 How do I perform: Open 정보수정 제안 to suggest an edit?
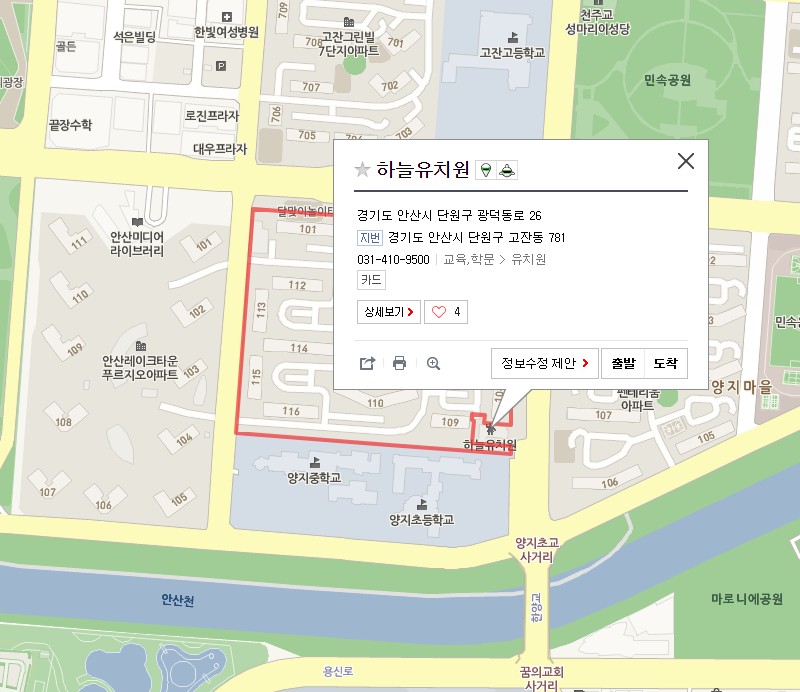[x=545, y=363]
